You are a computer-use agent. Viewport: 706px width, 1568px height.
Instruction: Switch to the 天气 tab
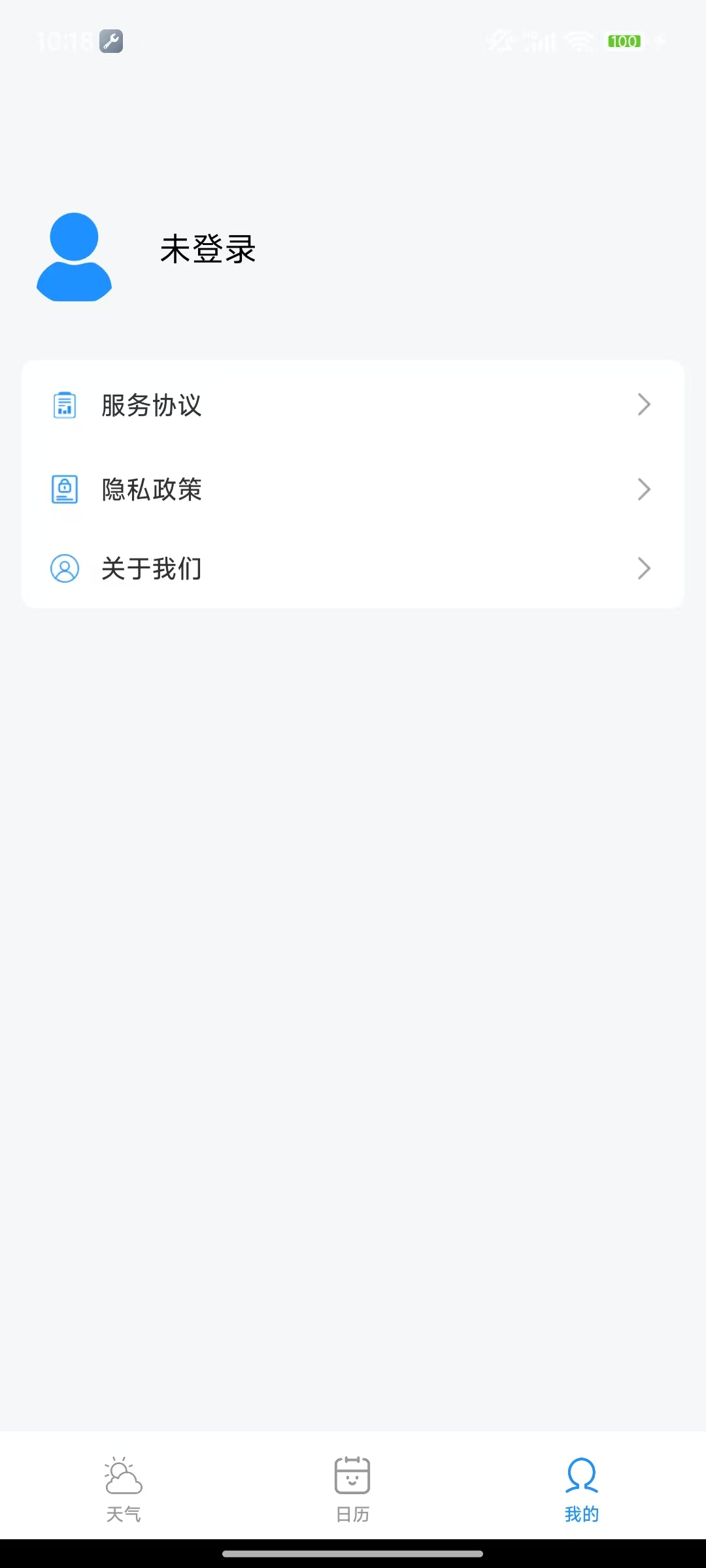[124, 1496]
